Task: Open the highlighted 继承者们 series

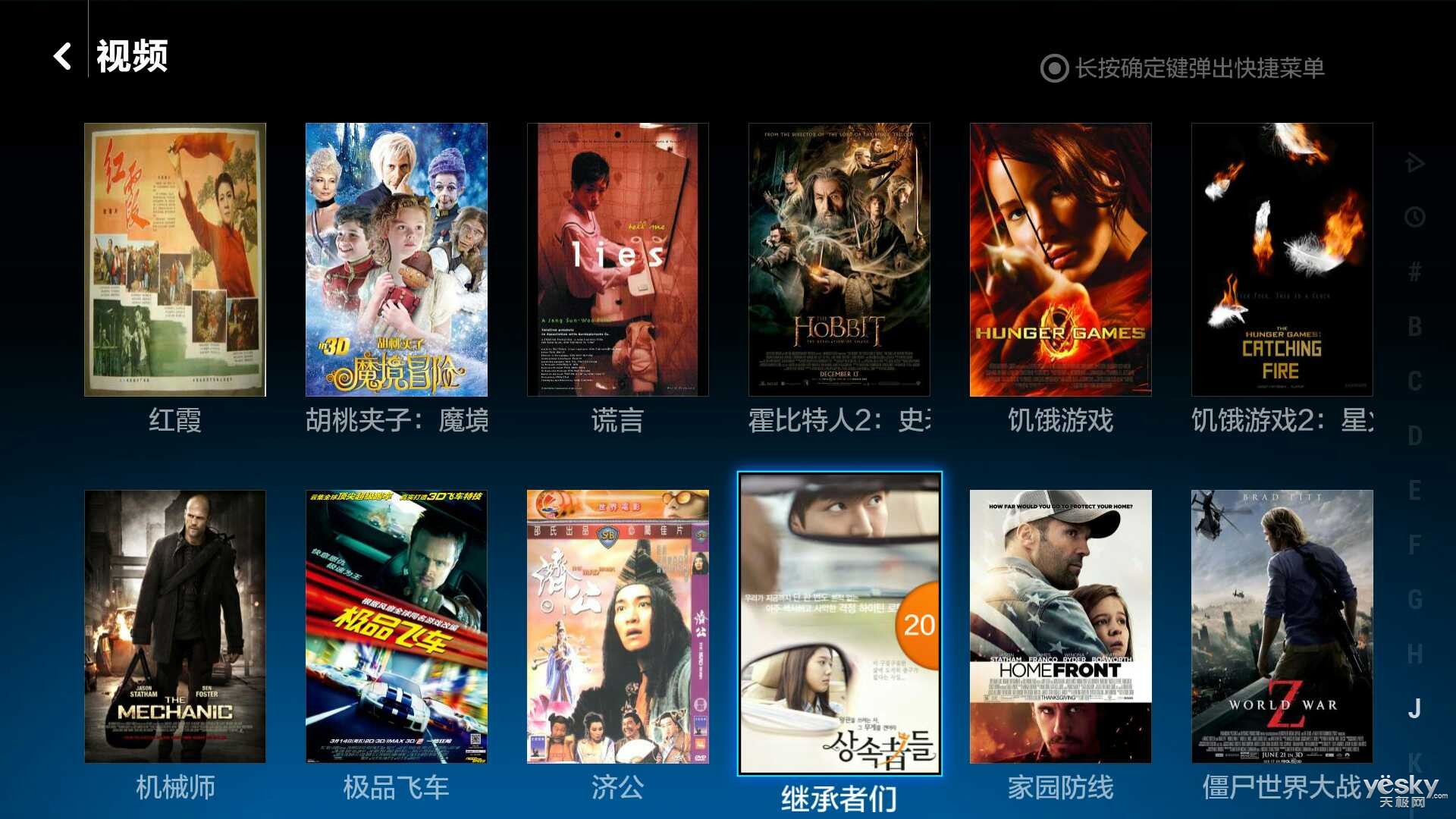Action: tap(839, 623)
